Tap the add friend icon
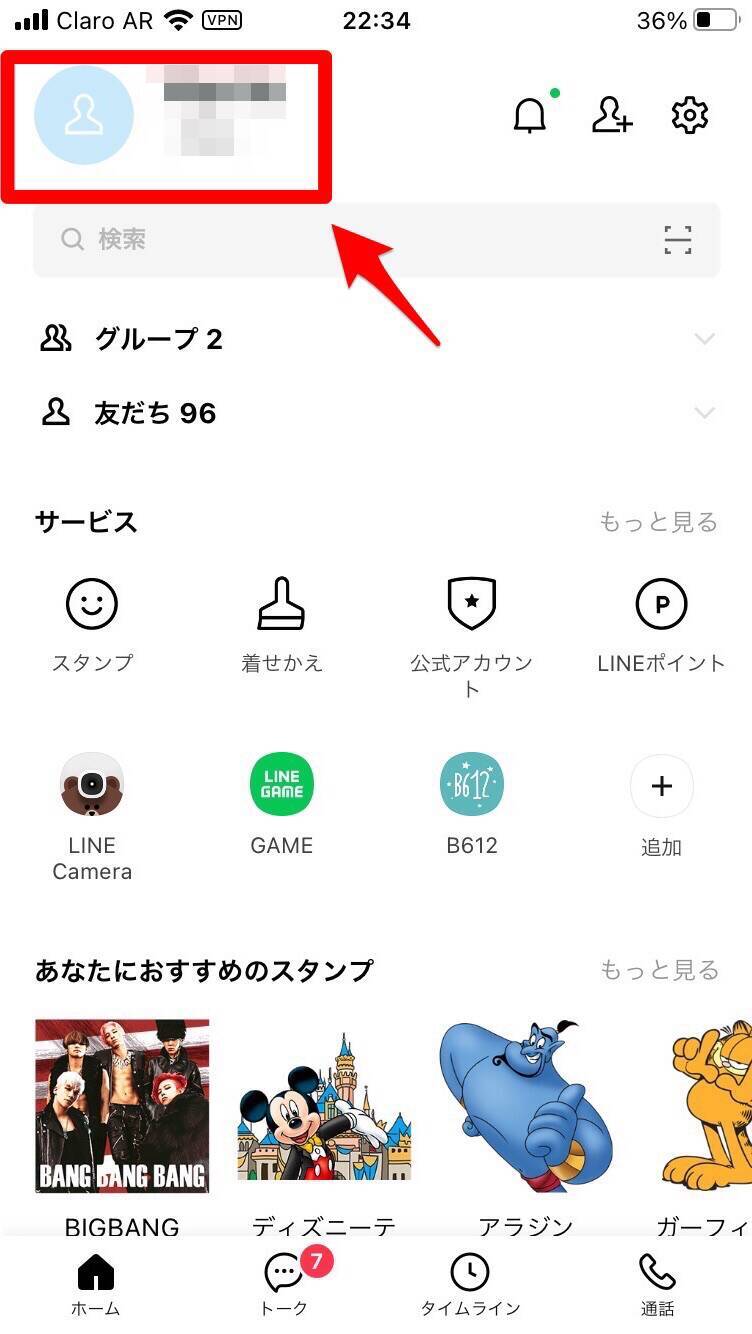The width and height of the screenshot is (752, 1334). (x=611, y=116)
